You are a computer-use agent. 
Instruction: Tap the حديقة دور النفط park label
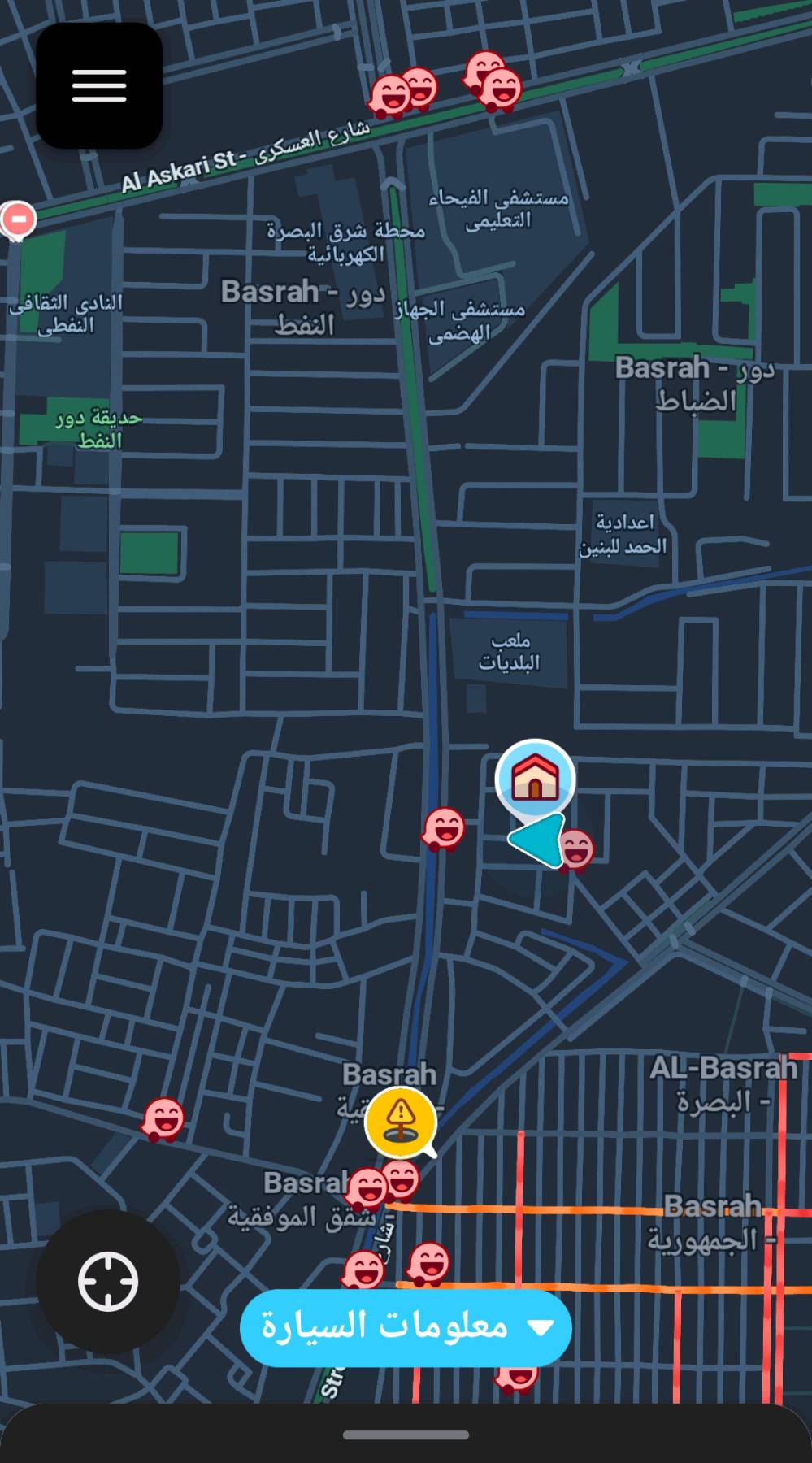pos(98,428)
